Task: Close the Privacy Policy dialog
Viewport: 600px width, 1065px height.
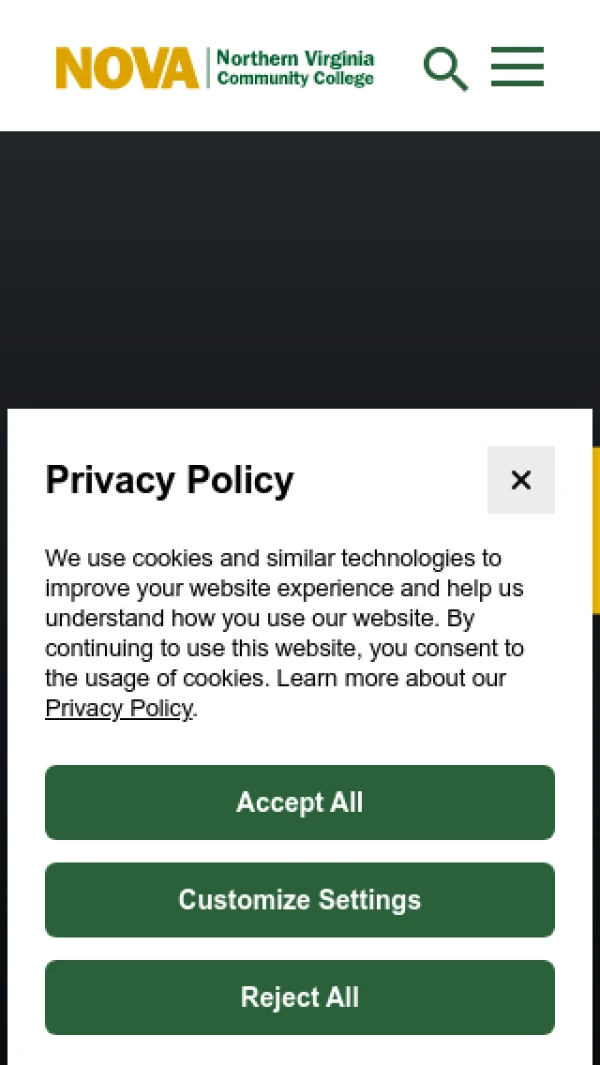Action: pos(521,480)
